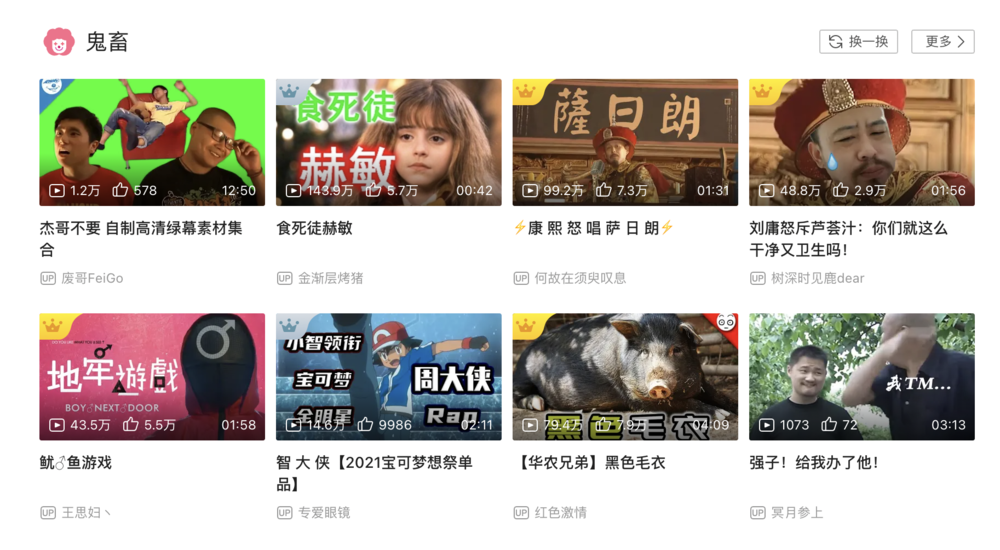
Task: View uploader 红色激情's page
Action: point(560,512)
